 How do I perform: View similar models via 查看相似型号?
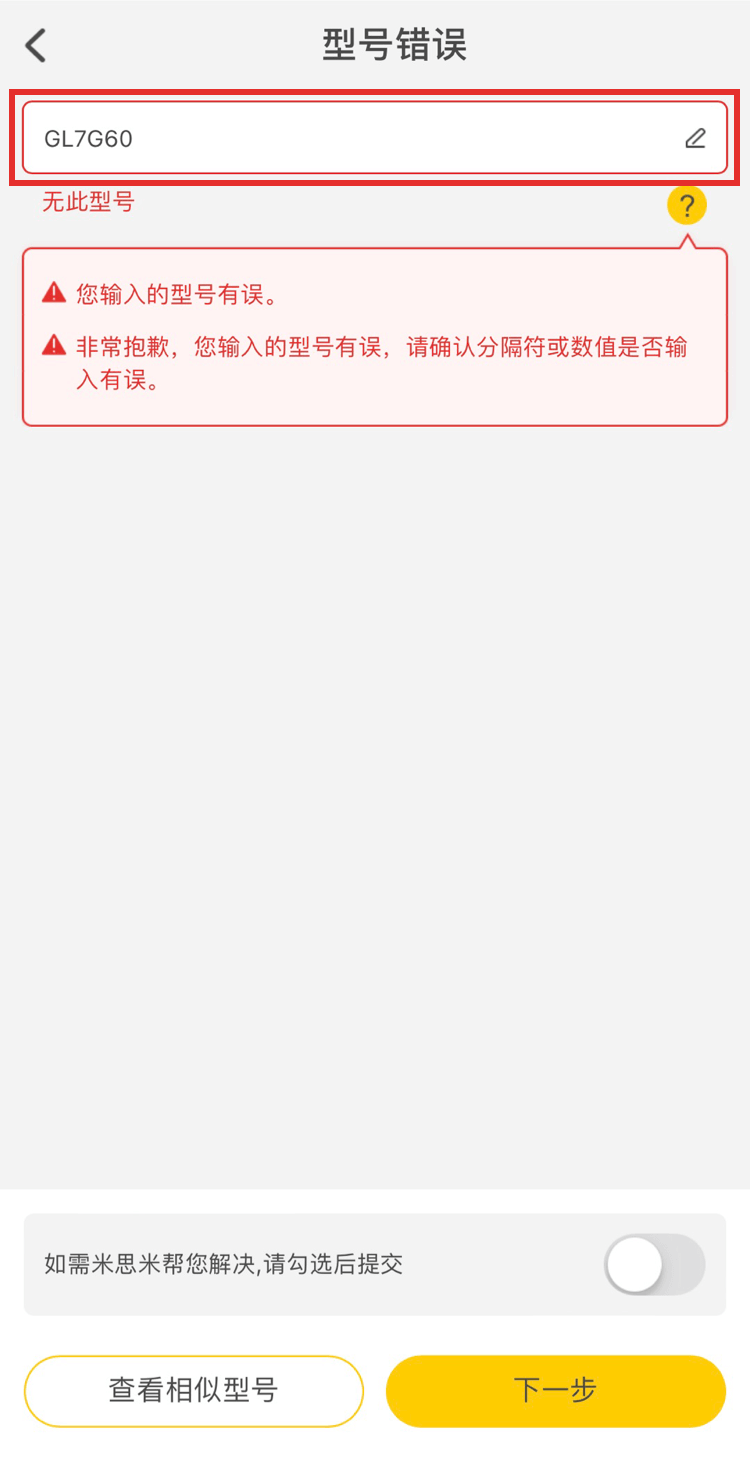tap(193, 1390)
